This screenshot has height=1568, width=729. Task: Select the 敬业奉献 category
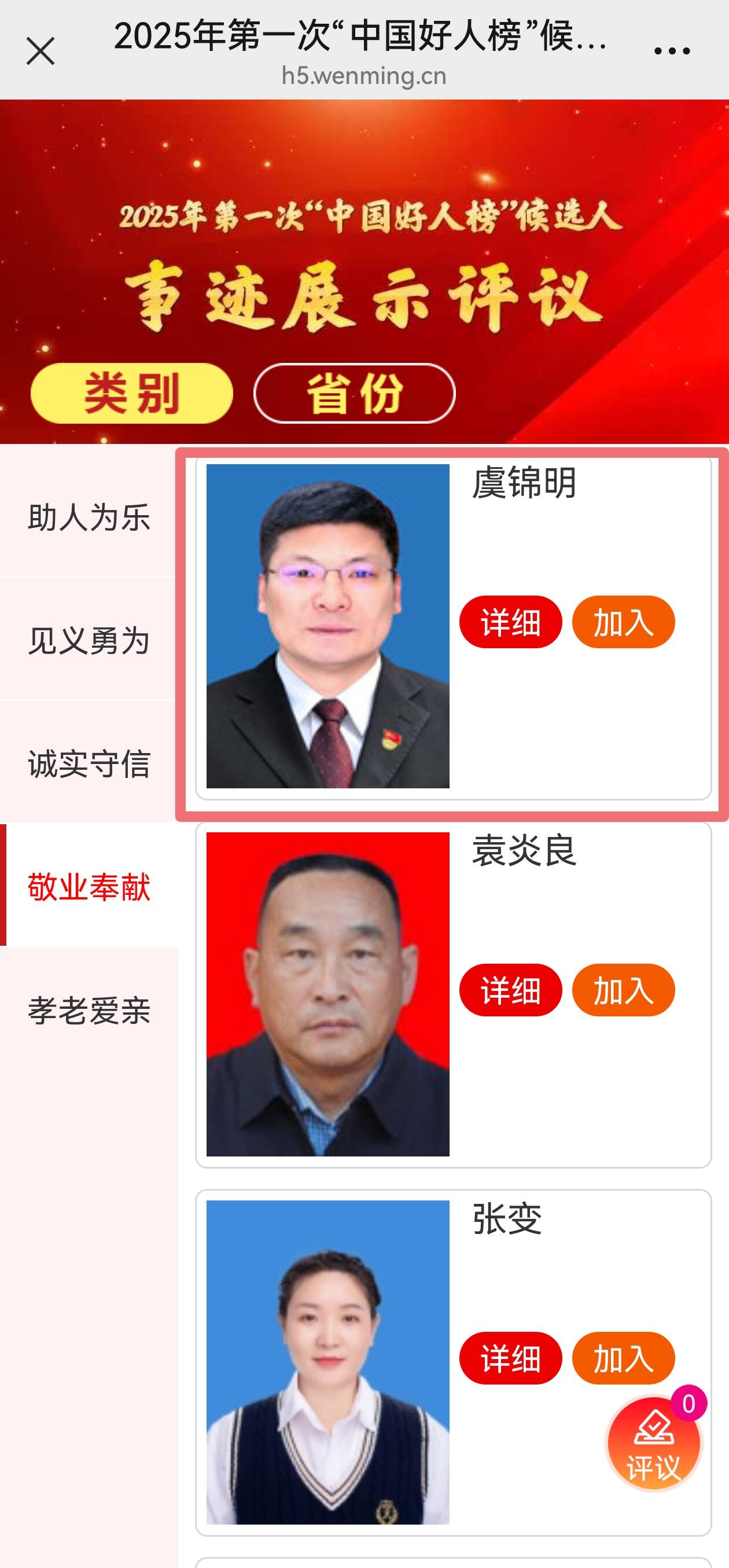[x=89, y=886]
